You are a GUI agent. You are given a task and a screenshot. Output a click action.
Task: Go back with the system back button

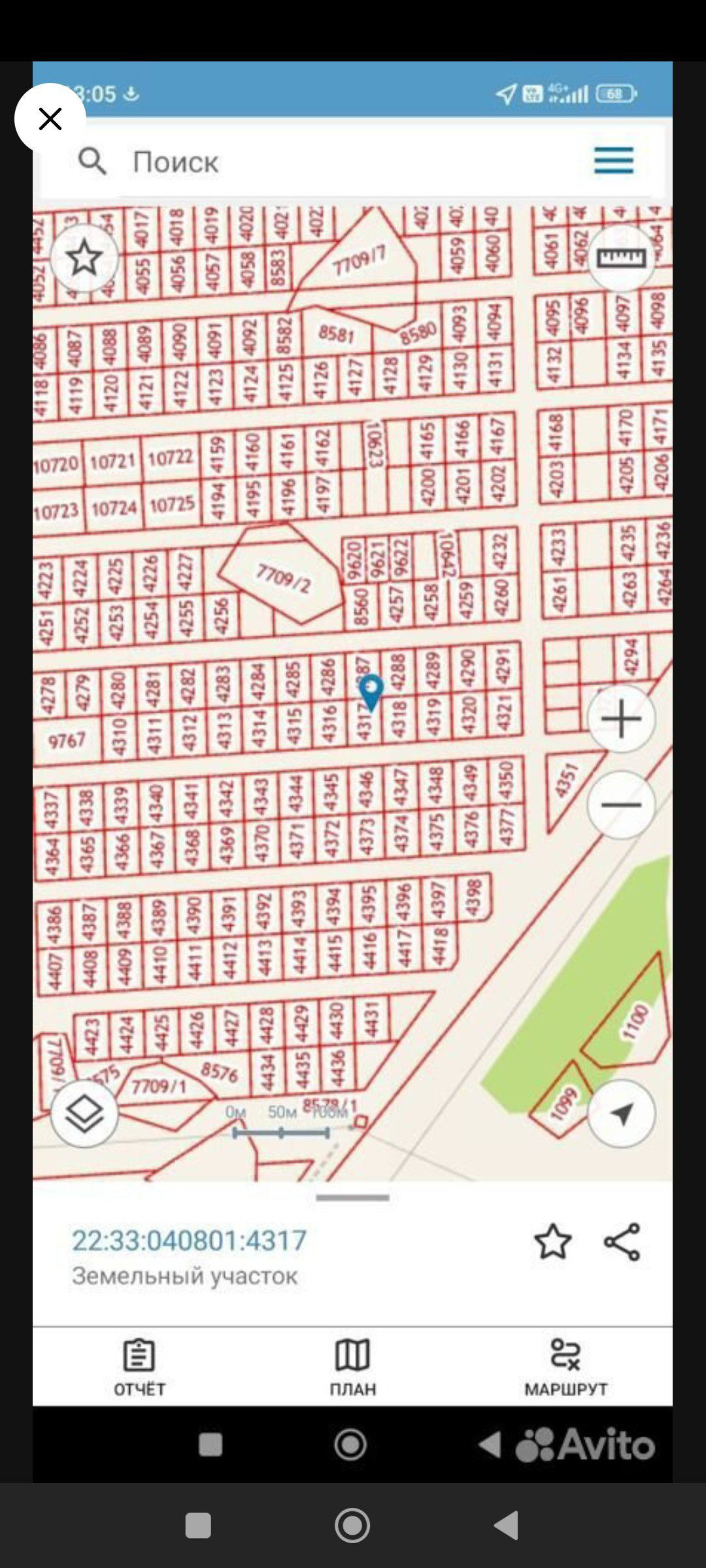pos(506,1526)
